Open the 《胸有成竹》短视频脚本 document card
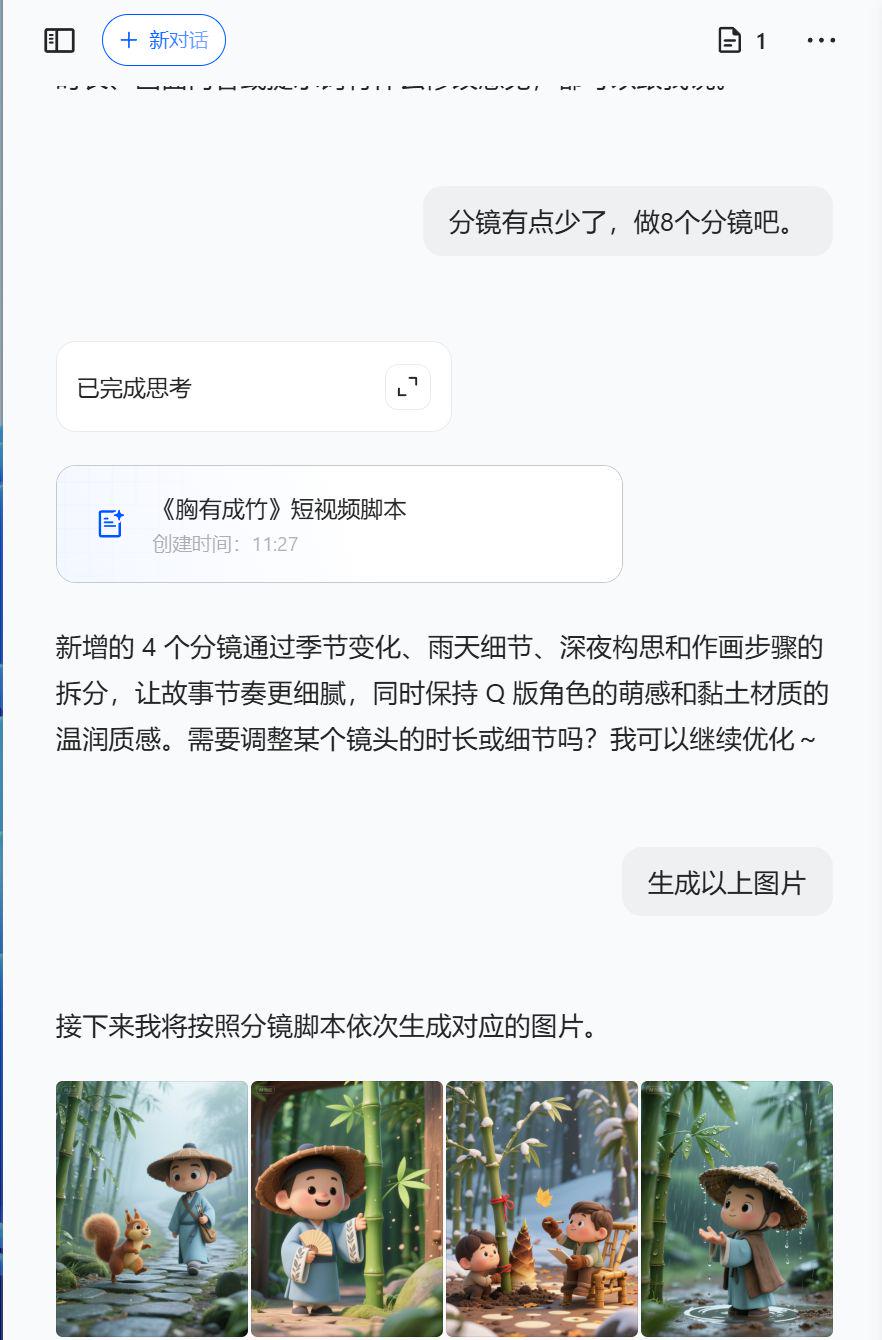The height and width of the screenshot is (1340, 882). [x=339, y=524]
